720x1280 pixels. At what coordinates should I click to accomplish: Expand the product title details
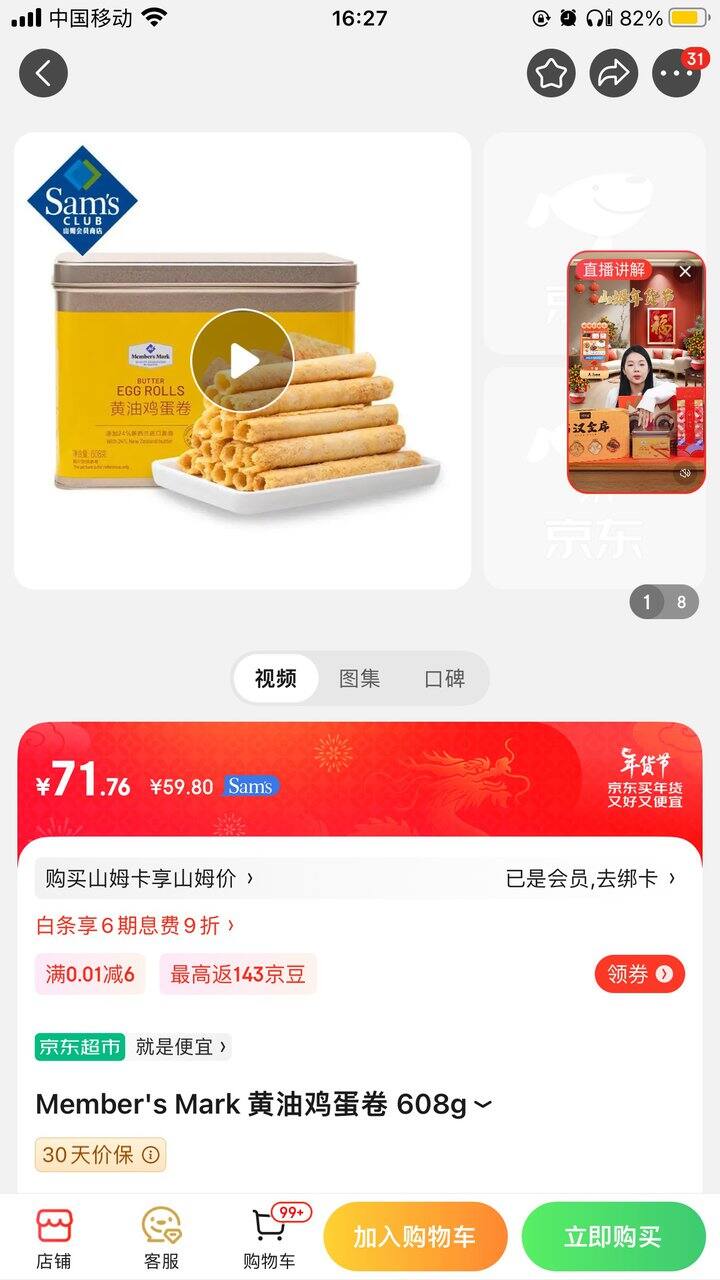coord(483,1105)
